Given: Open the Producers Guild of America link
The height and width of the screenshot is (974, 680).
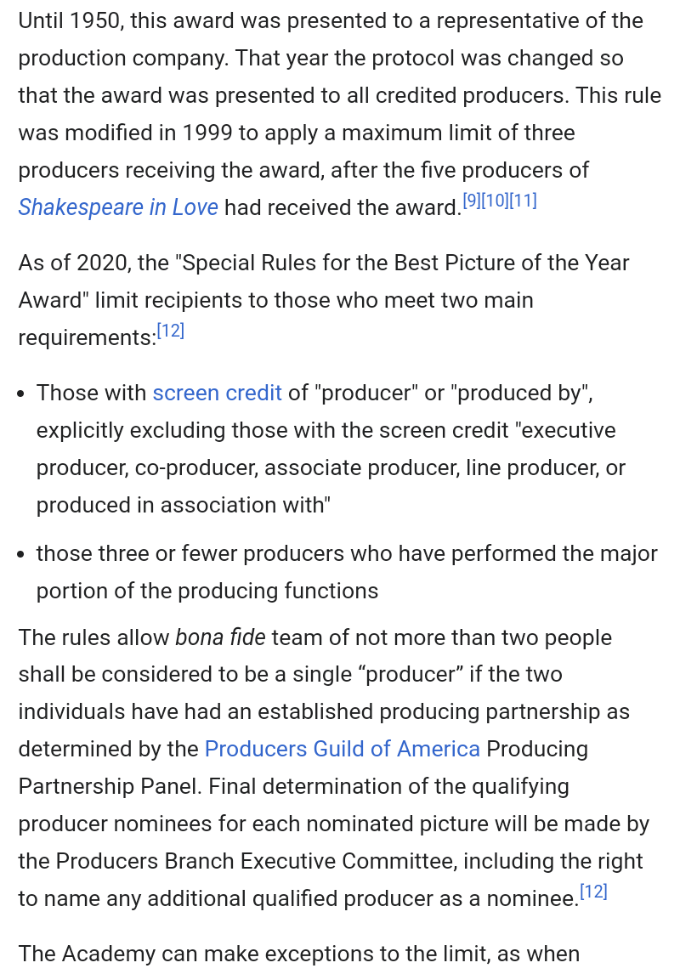Looking at the screenshot, I should click(x=342, y=749).
